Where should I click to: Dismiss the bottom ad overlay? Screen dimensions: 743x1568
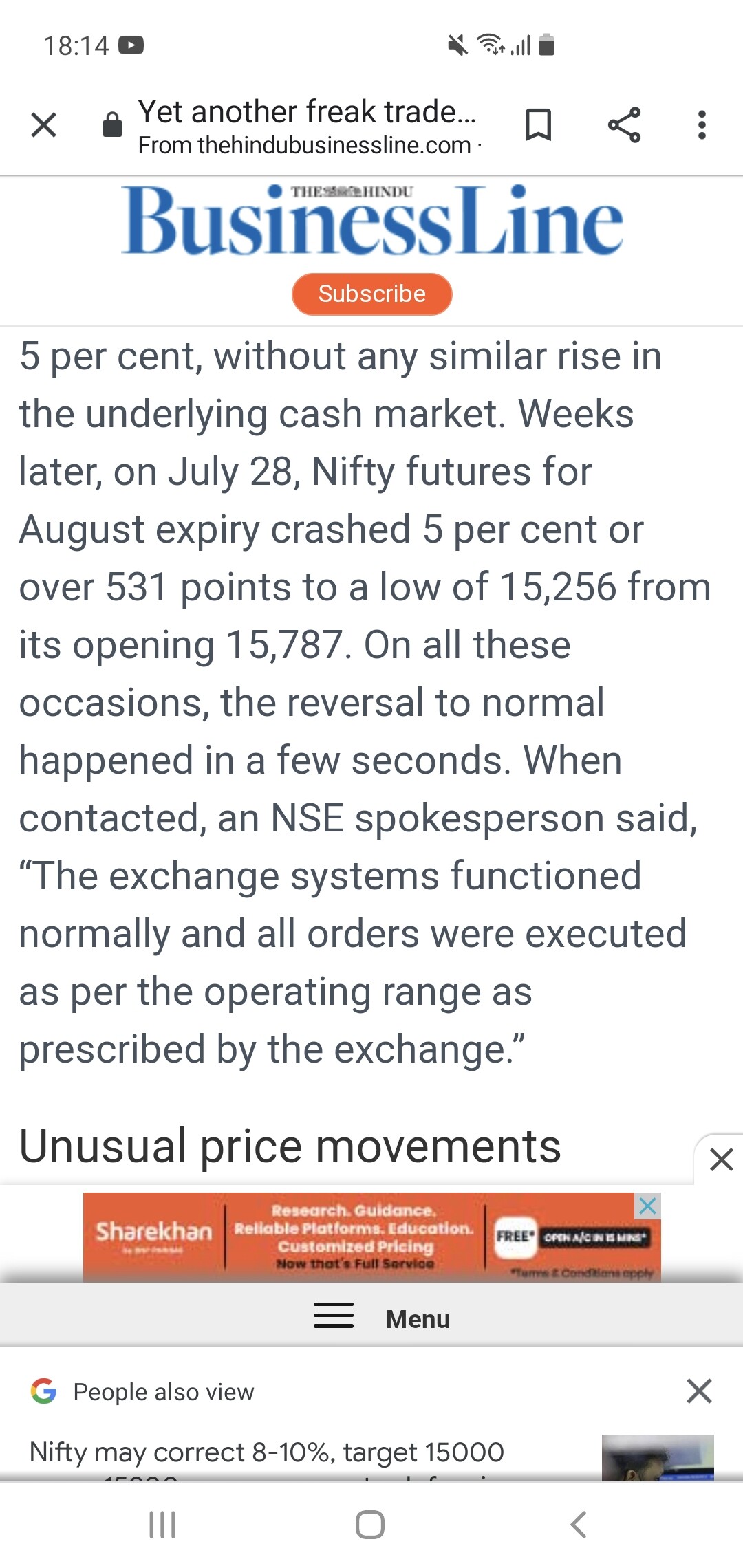721,1159
